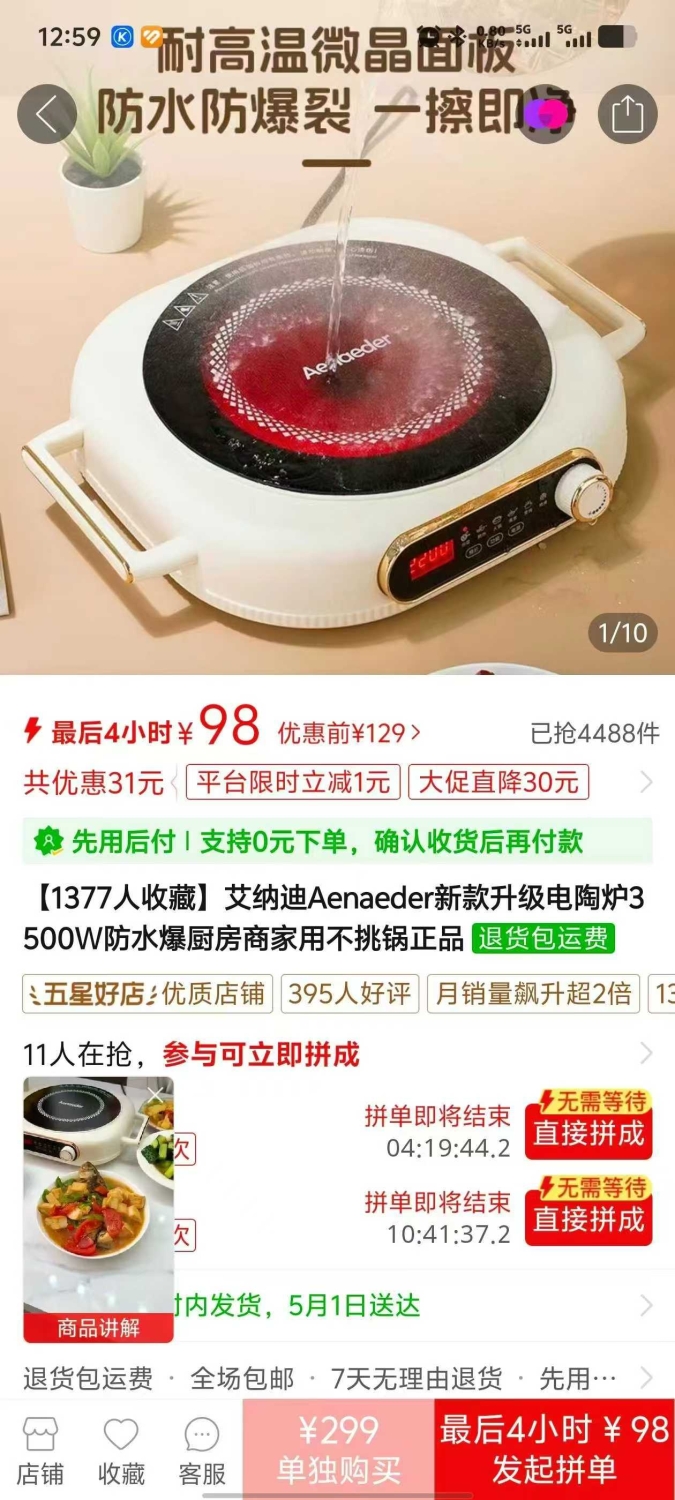This screenshot has height=1500, width=675.
Task: Open the 退货包运费 service guarantees row
Action: tap(338, 1379)
